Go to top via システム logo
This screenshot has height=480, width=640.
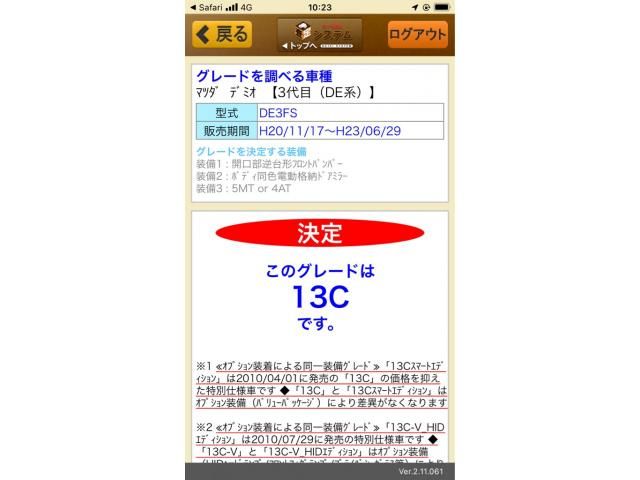tap(319, 35)
